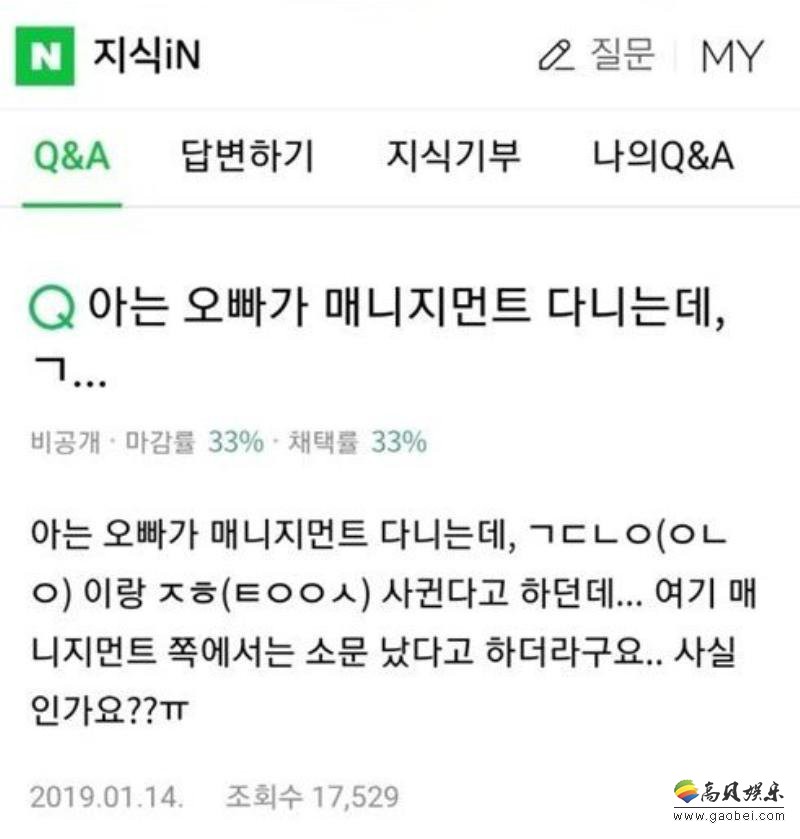The width and height of the screenshot is (800, 839).
Task: Open the MY page
Action: point(731,56)
